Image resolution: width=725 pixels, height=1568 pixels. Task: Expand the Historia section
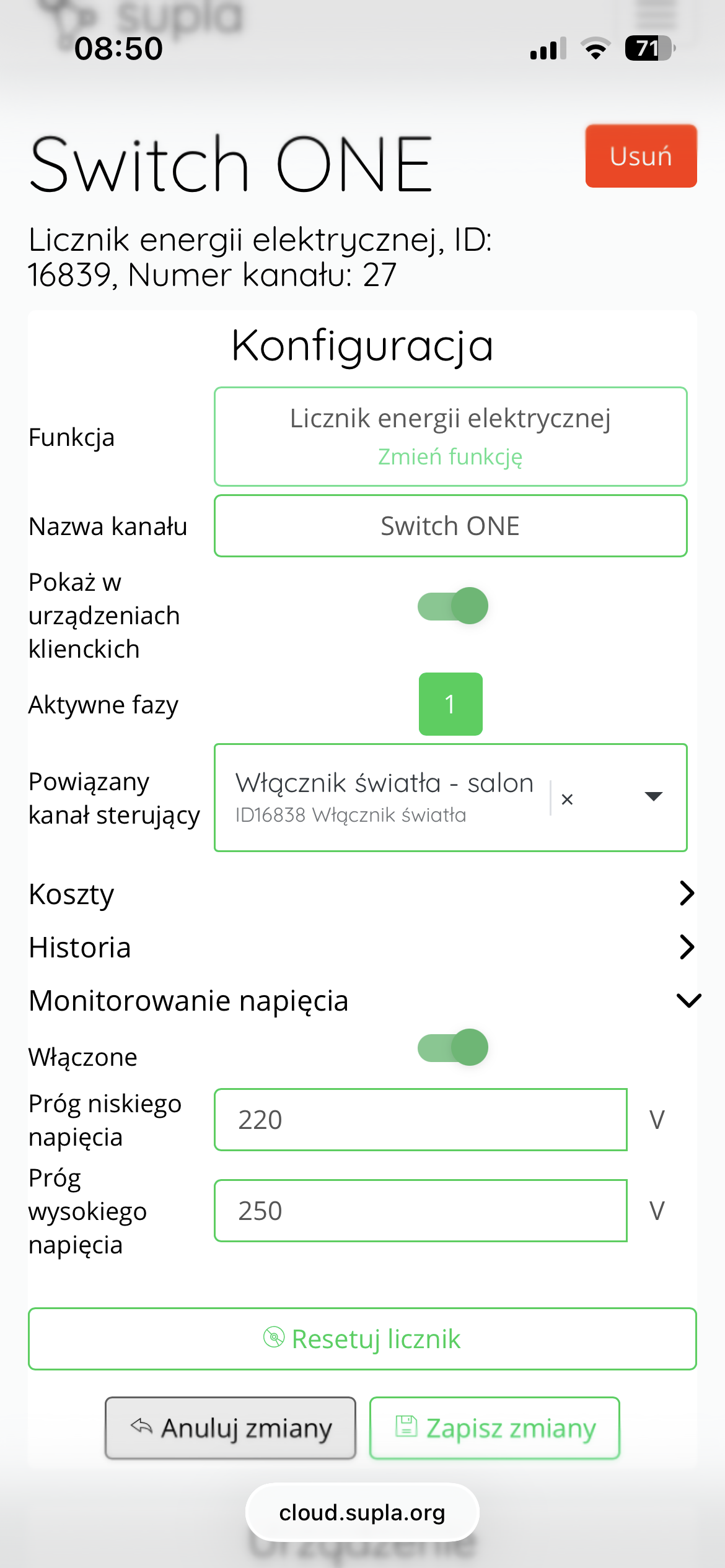362,947
